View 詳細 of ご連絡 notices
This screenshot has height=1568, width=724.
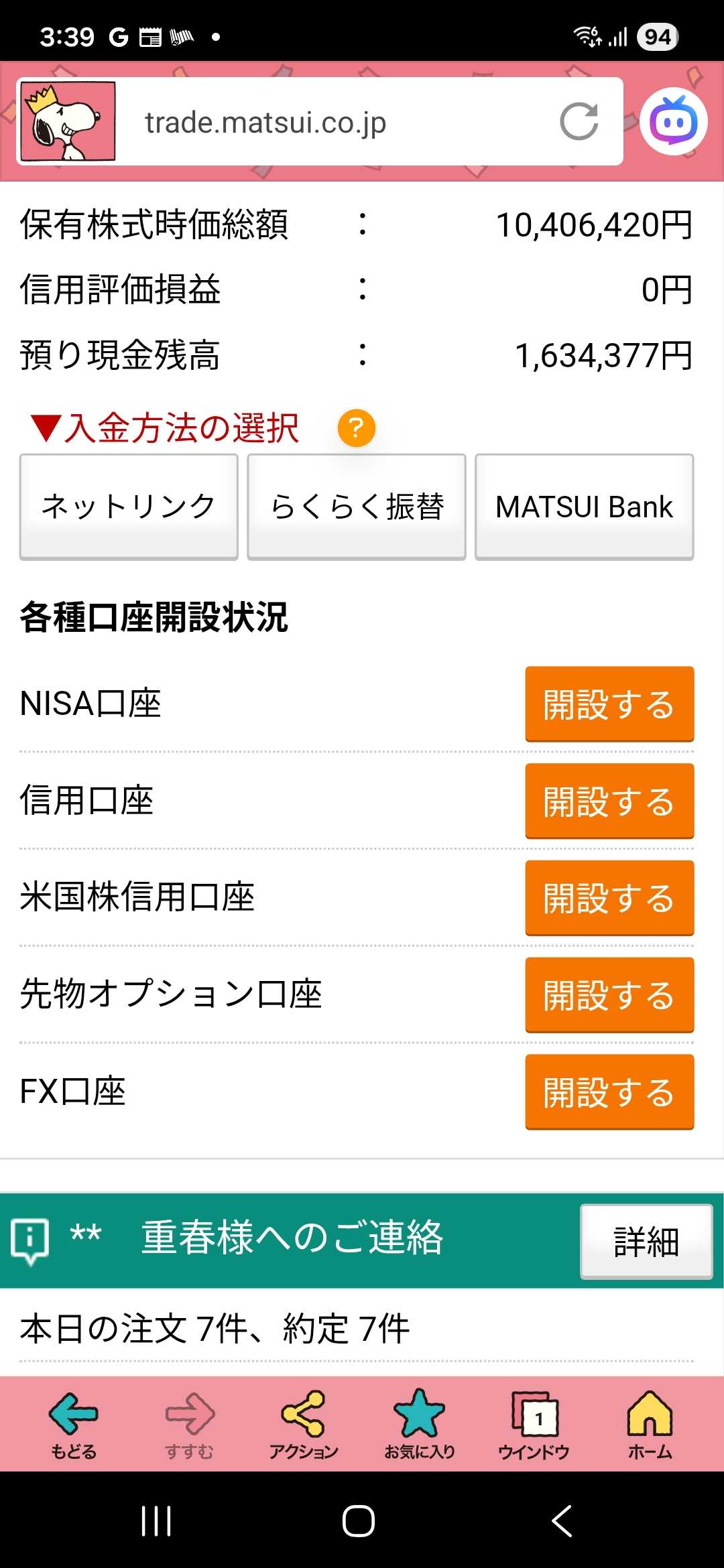(x=646, y=1242)
